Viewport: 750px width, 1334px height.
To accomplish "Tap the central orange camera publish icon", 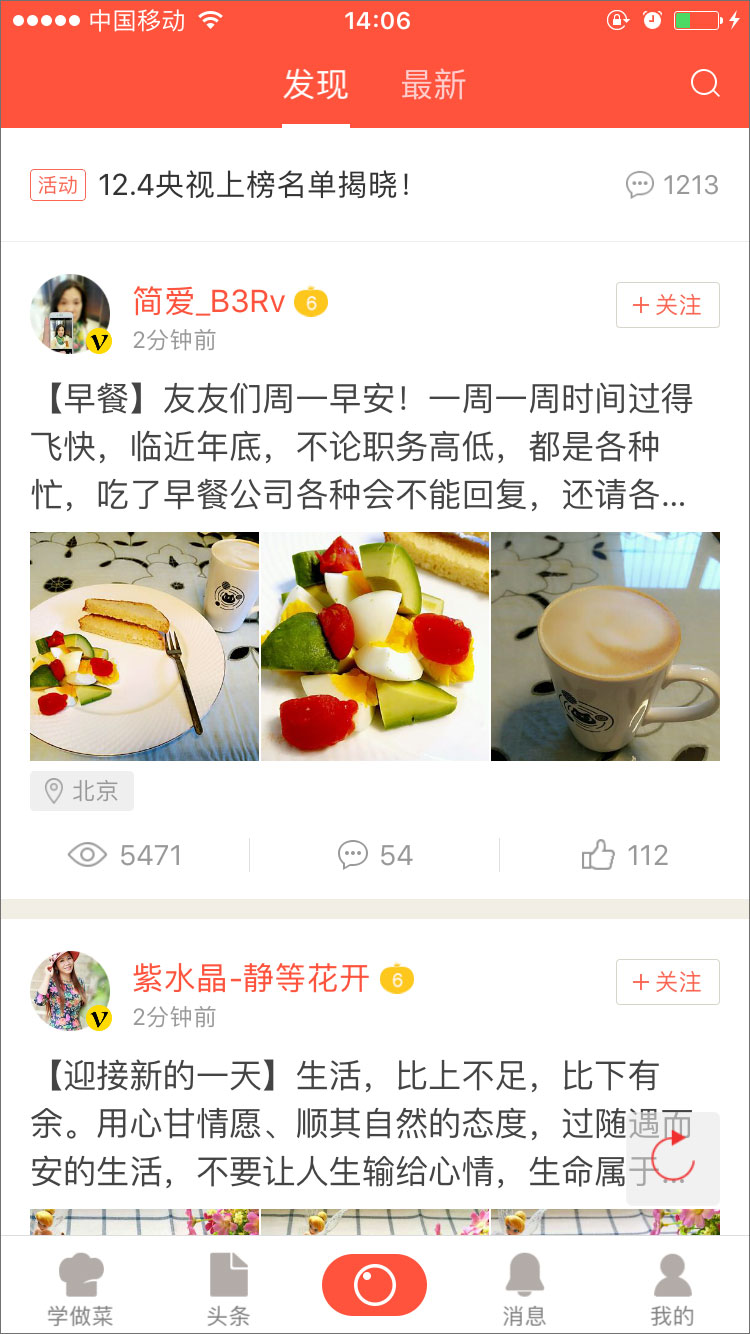I will click(374, 1283).
